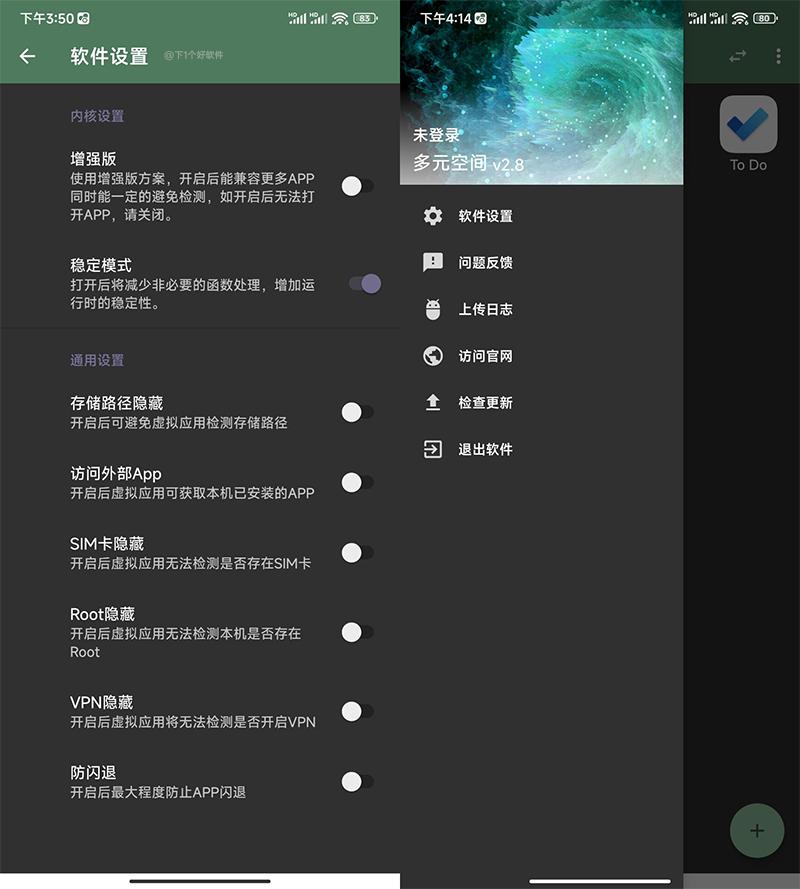Screen dimensions: 800x889
Task: Turn on the SIM卡隐藏 switch
Action: tap(352, 552)
